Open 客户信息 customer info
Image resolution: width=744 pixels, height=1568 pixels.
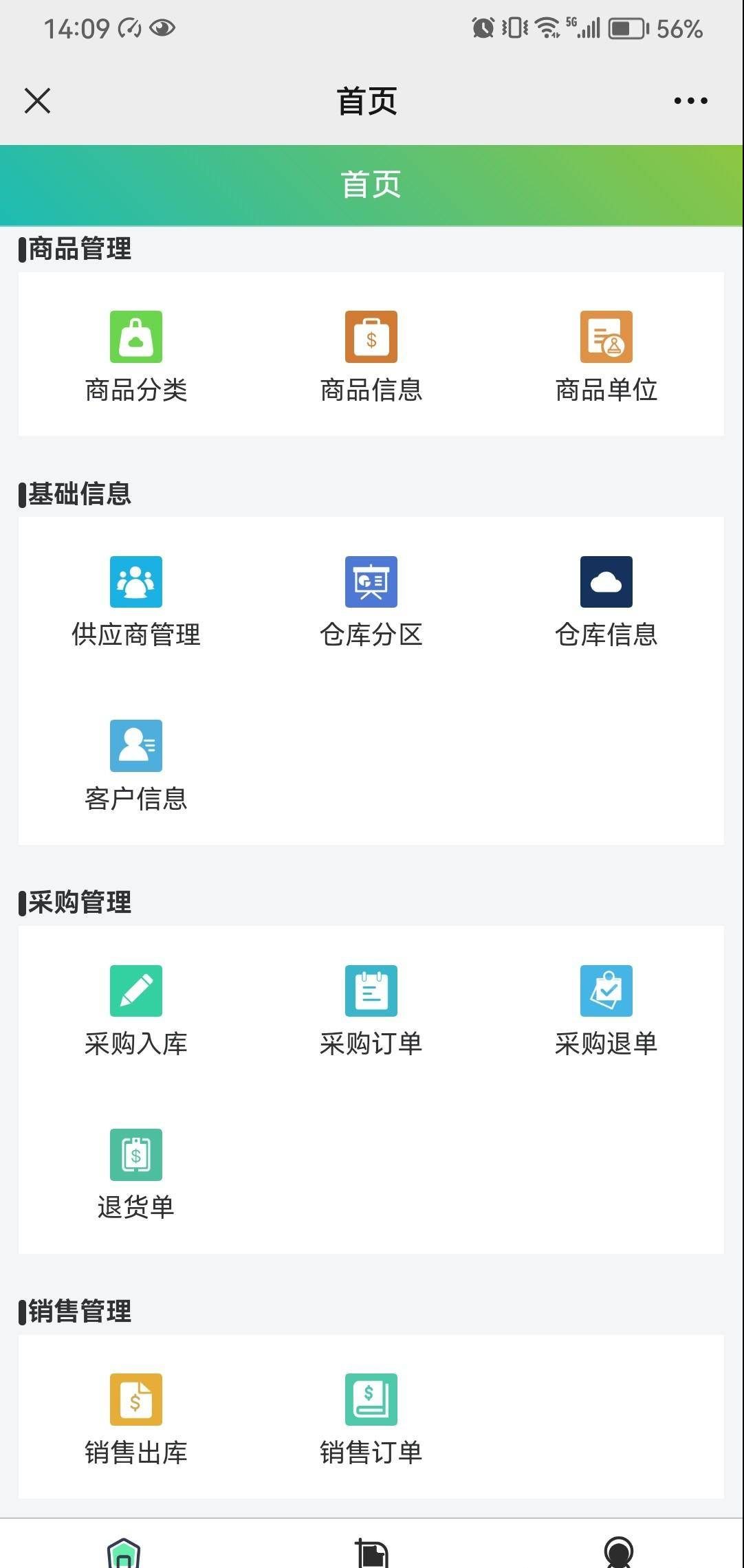[x=136, y=746]
